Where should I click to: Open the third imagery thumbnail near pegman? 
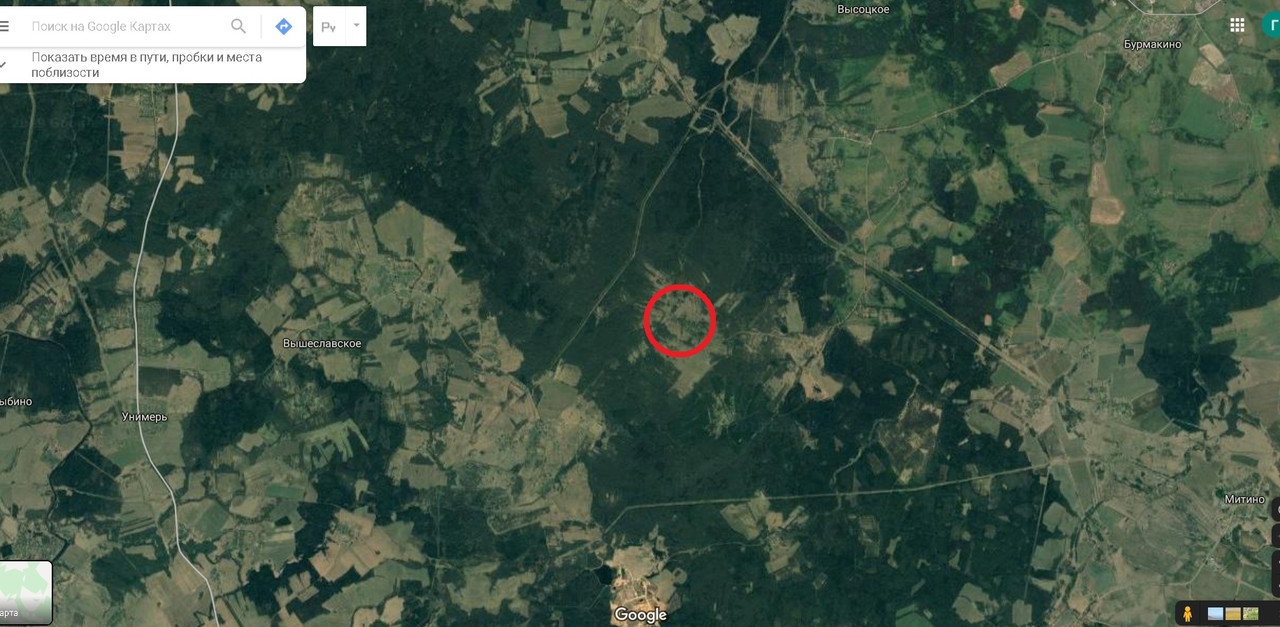[1250, 613]
